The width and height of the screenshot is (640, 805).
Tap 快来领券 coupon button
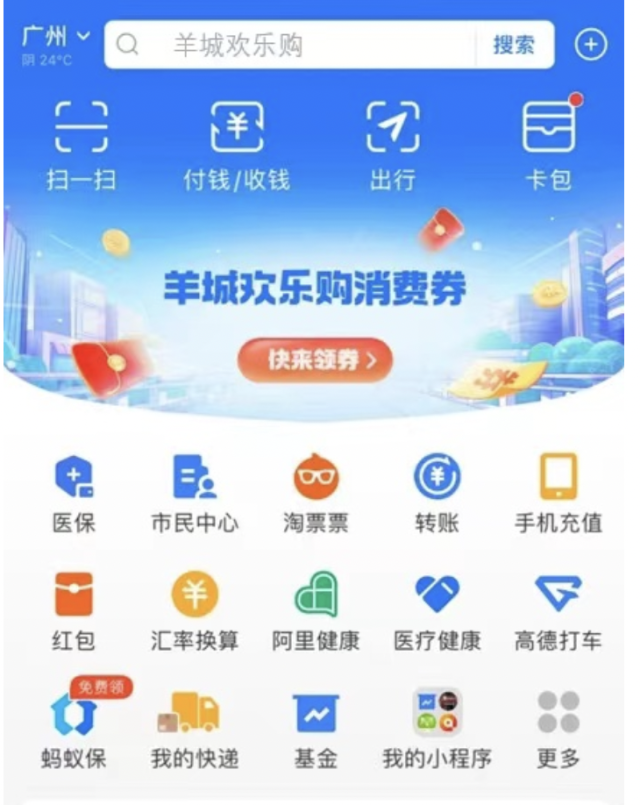point(315,360)
